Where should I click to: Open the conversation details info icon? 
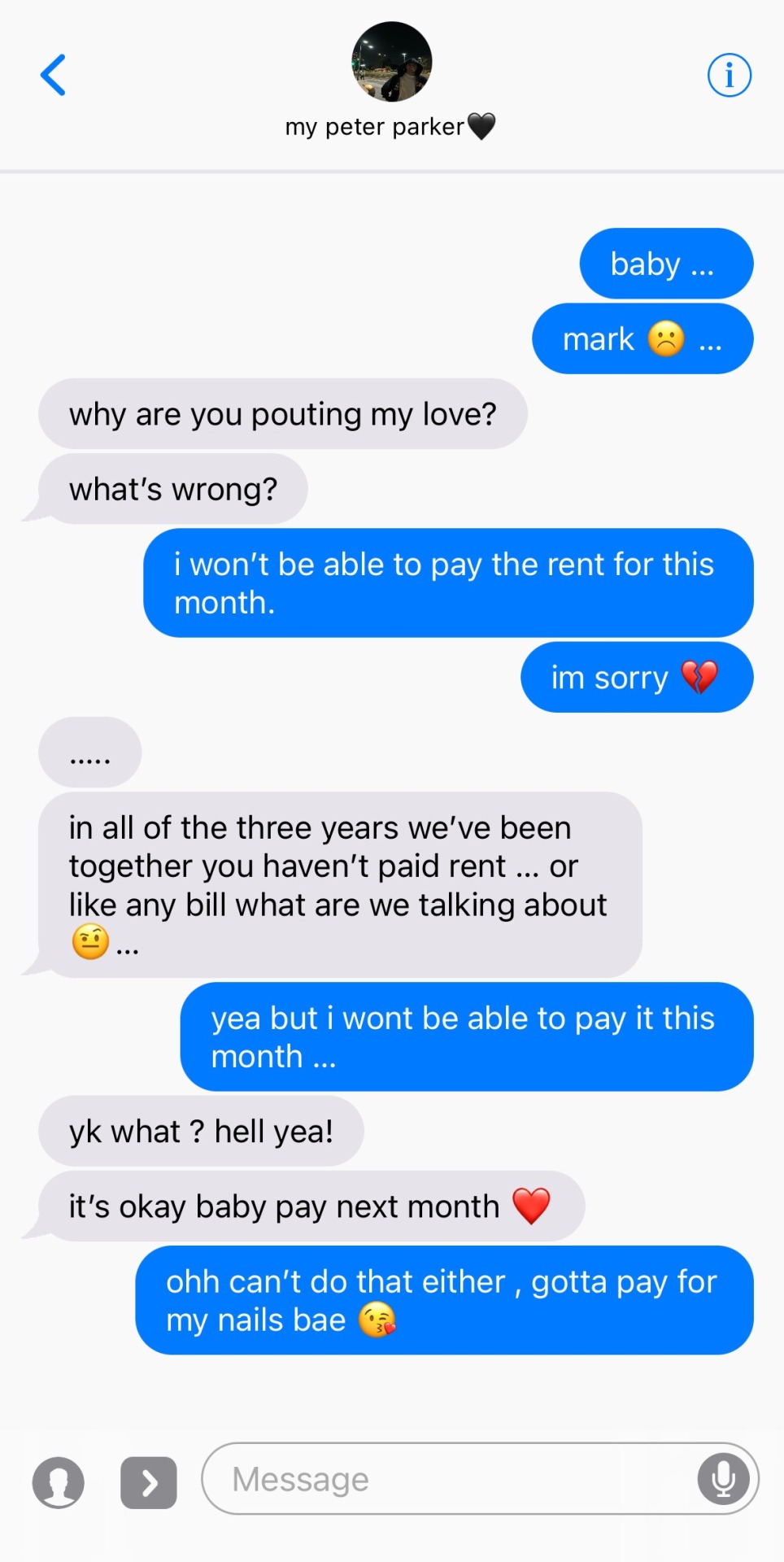click(x=729, y=76)
